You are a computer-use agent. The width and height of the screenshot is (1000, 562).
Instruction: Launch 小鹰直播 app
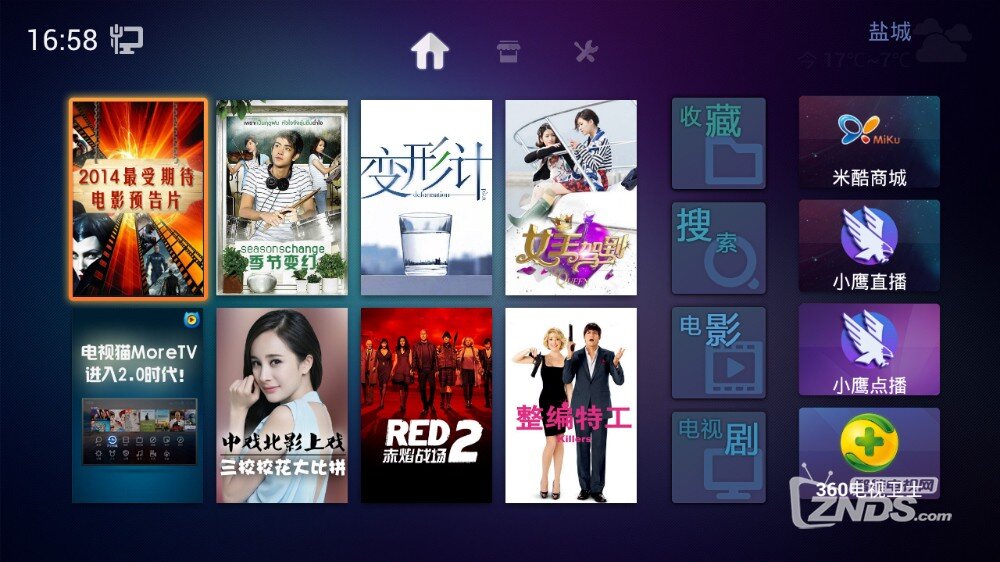tap(869, 247)
